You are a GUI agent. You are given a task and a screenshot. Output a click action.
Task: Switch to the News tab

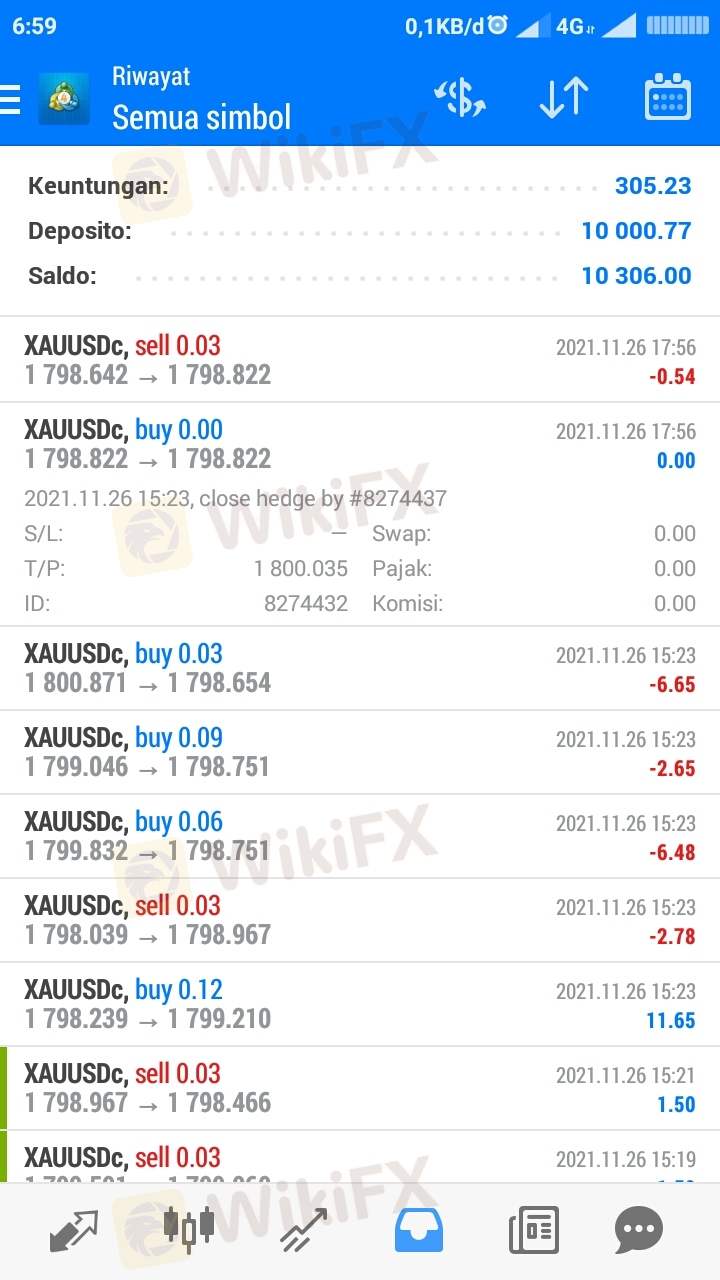pos(533,1230)
